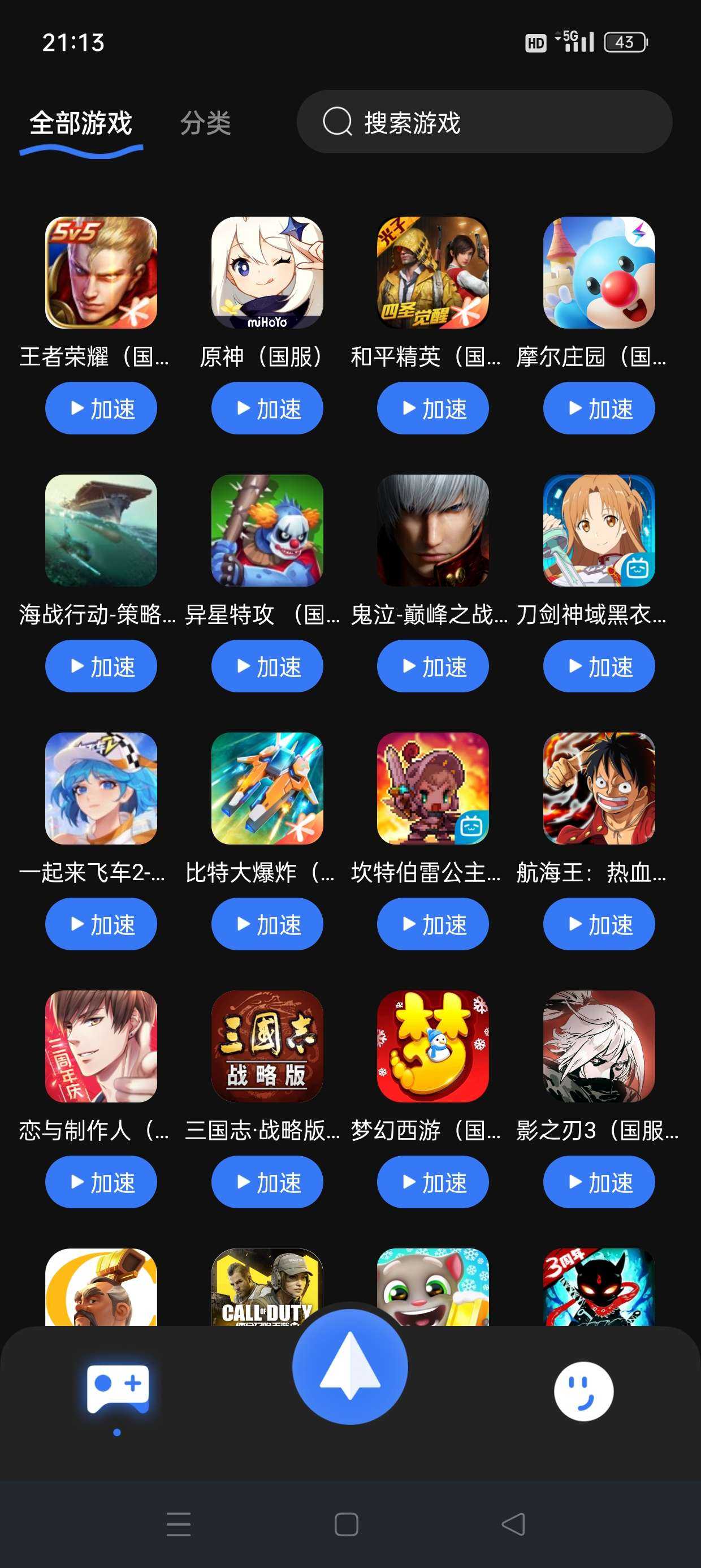Switch to the 分类 tab
The height and width of the screenshot is (1568, 701).
205,123
